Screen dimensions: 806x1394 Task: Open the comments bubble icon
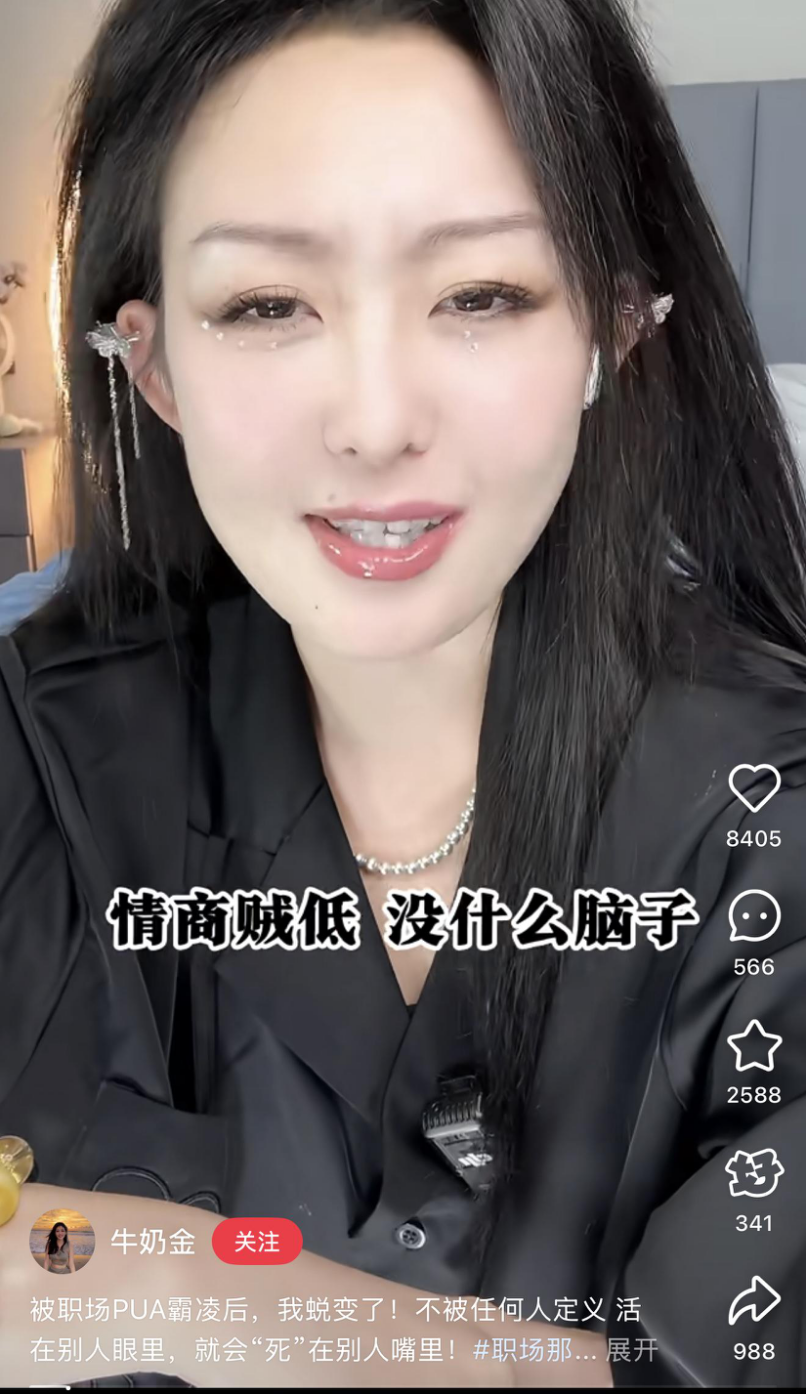(754, 916)
